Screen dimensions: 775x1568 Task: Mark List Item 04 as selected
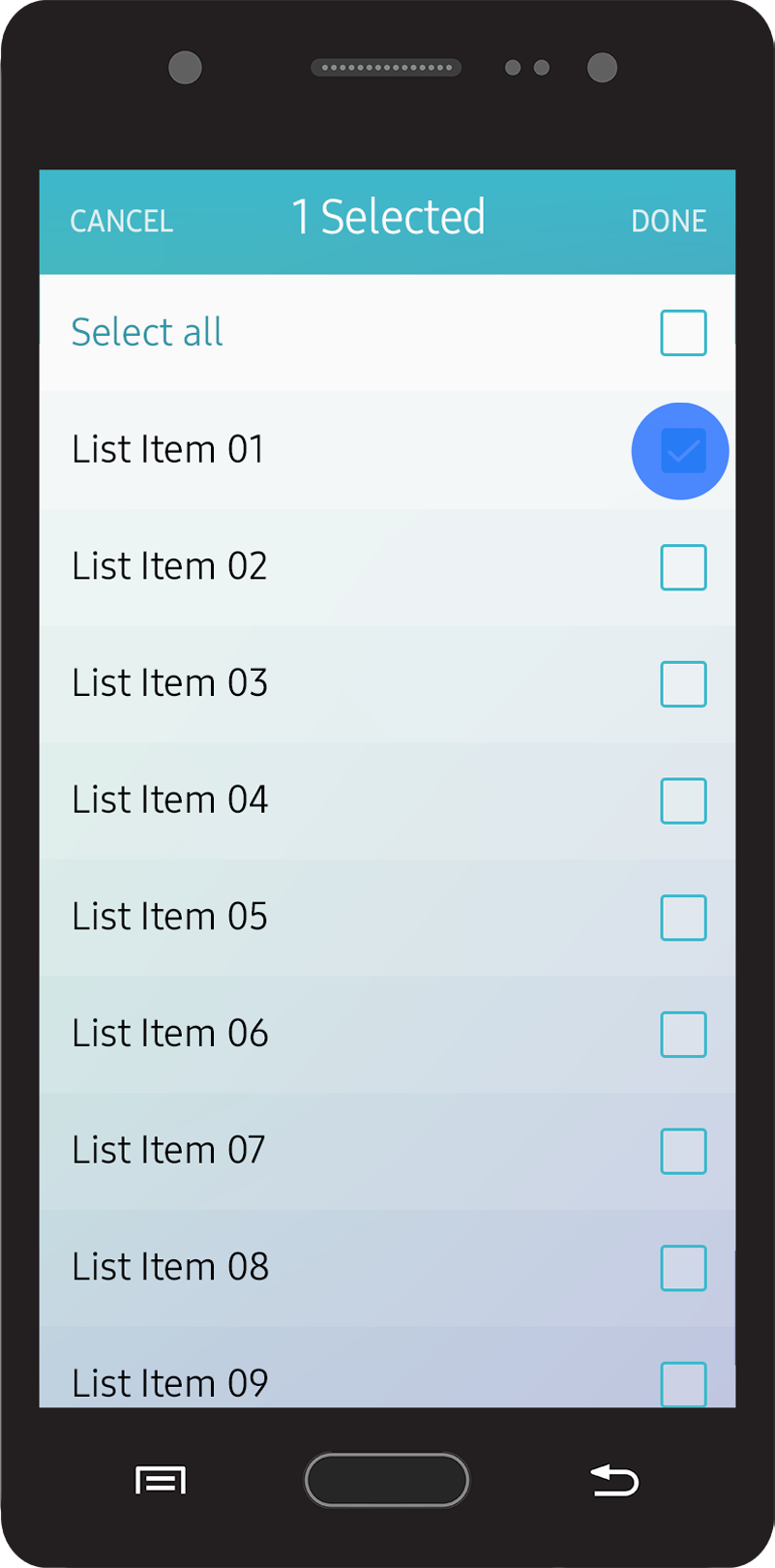click(683, 800)
